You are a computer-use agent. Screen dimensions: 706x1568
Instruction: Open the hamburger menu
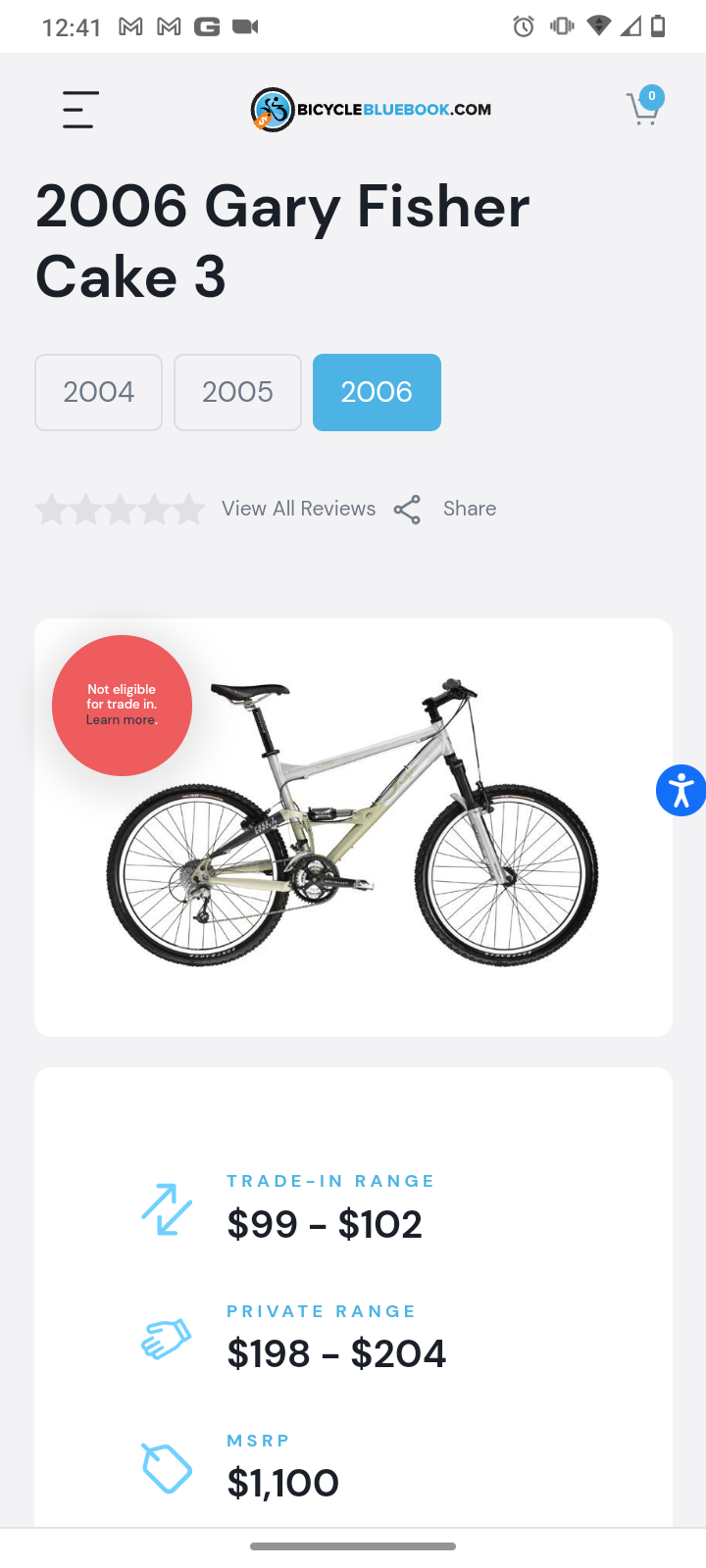click(80, 110)
